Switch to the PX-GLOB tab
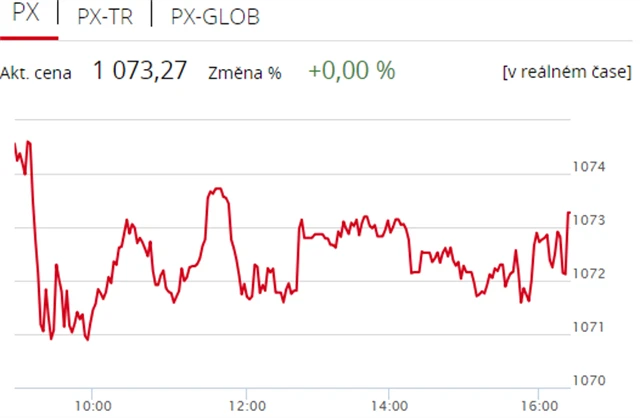 tap(216, 16)
